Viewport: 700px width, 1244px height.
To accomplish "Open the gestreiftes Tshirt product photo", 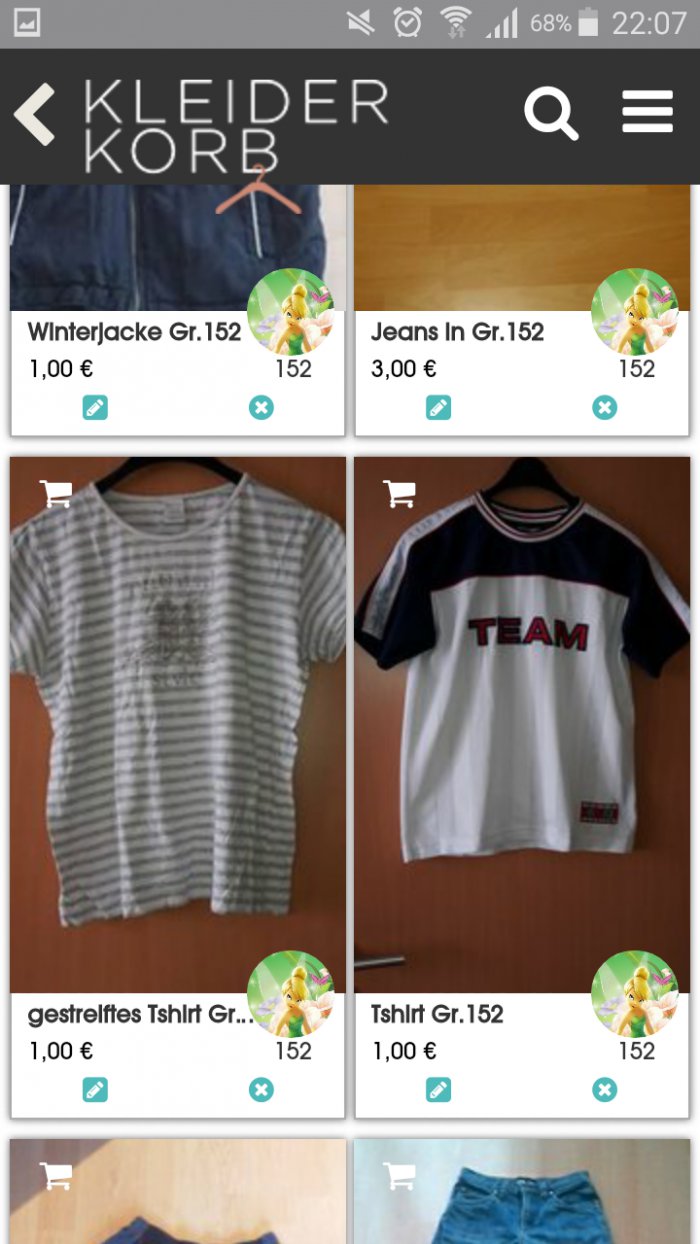I will tap(178, 720).
